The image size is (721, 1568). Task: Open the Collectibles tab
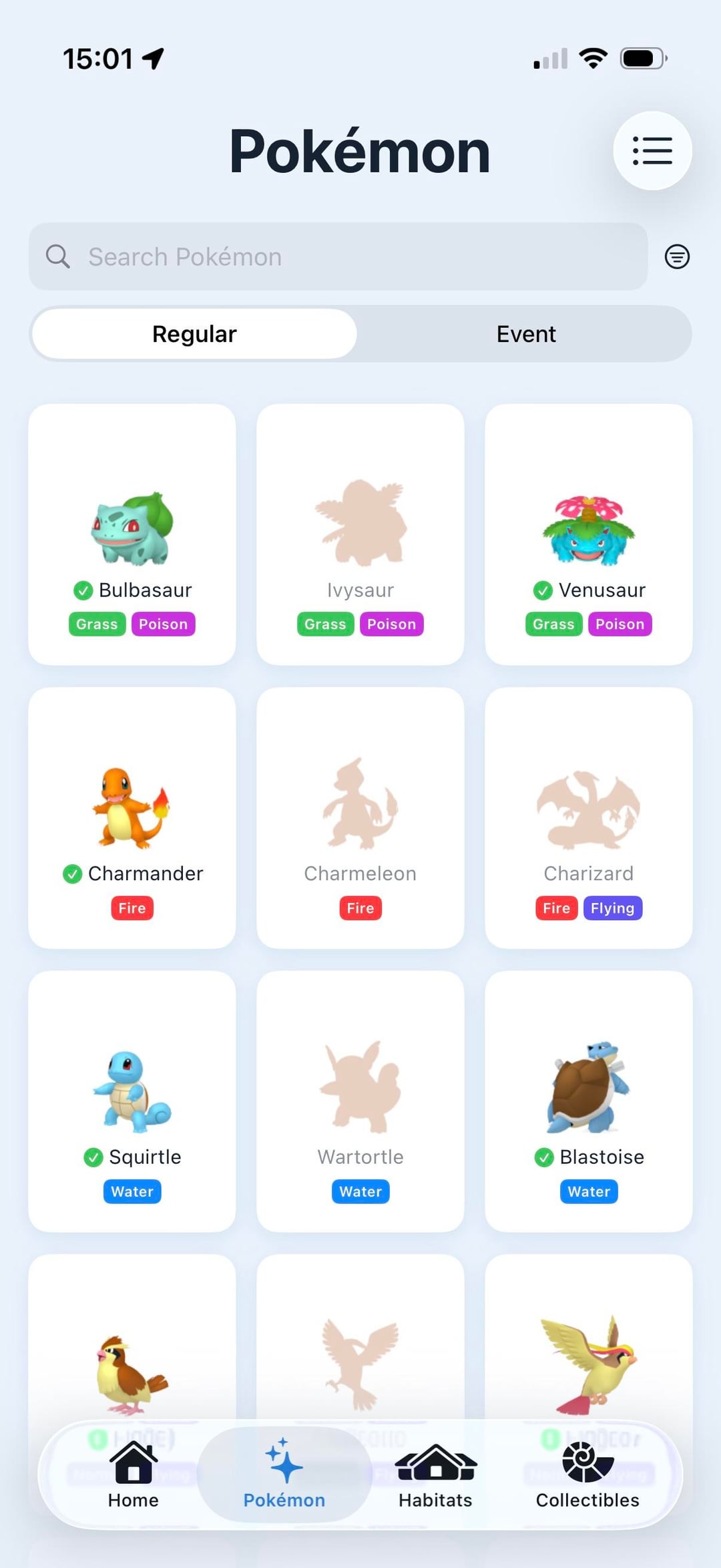coord(587,1476)
